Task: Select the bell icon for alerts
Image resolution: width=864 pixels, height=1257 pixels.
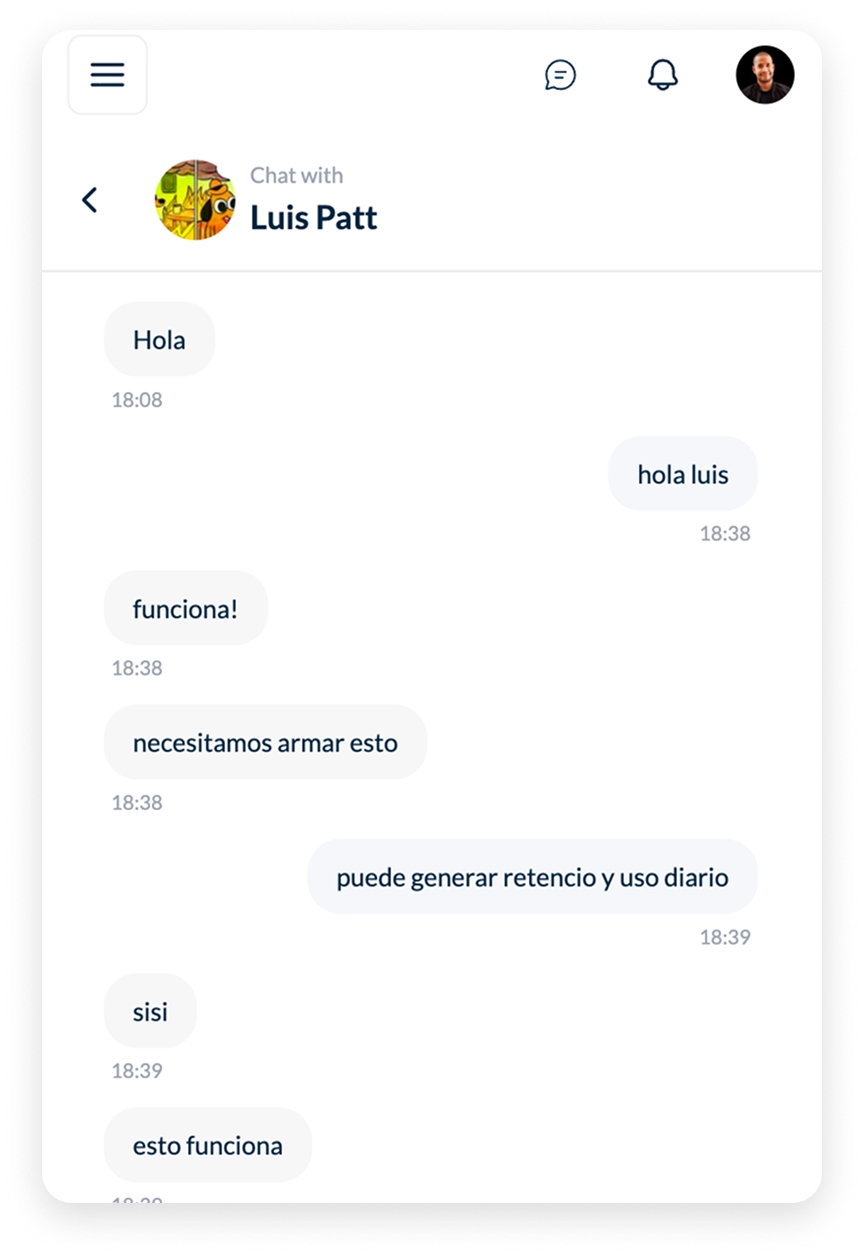Action: tap(661, 74)
